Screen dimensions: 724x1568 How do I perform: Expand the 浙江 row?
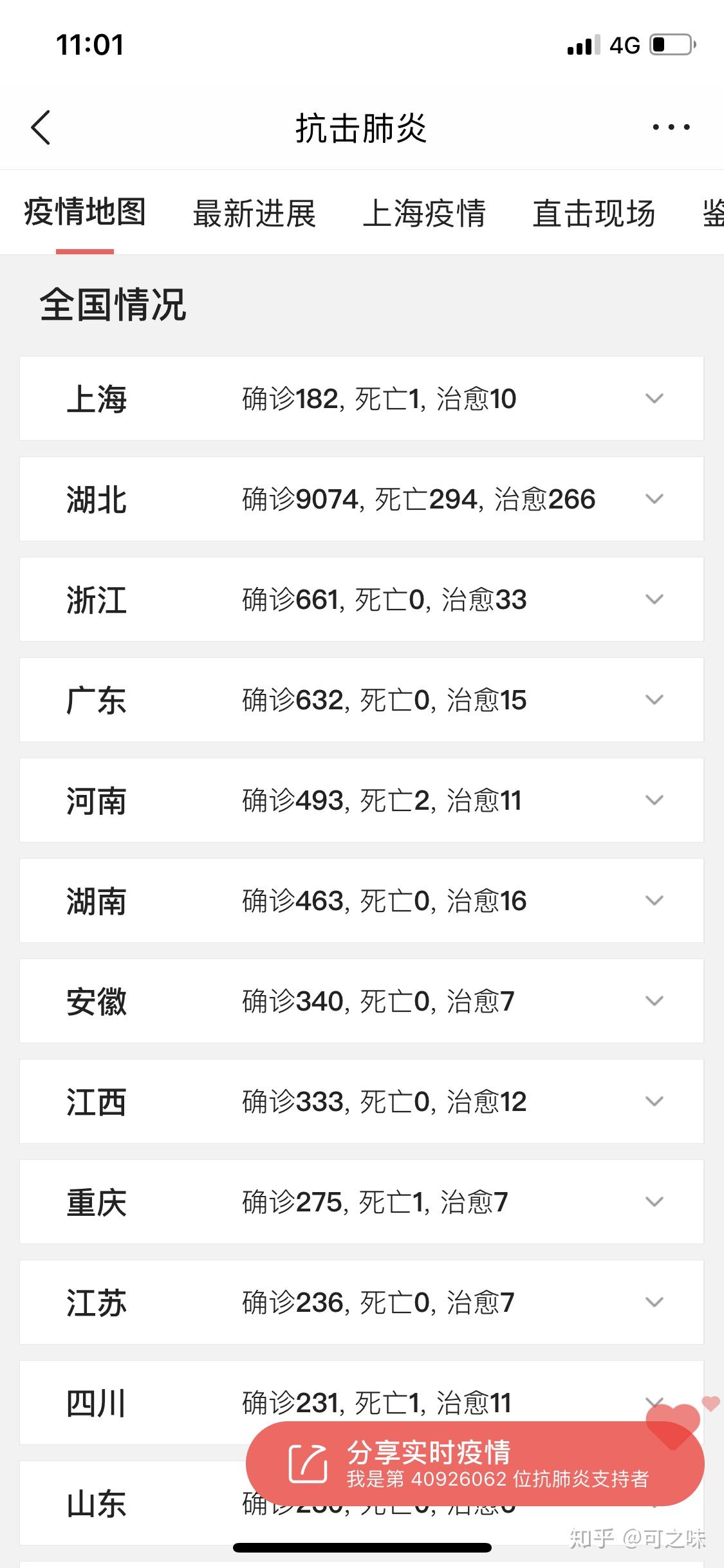tap(654, 599)
